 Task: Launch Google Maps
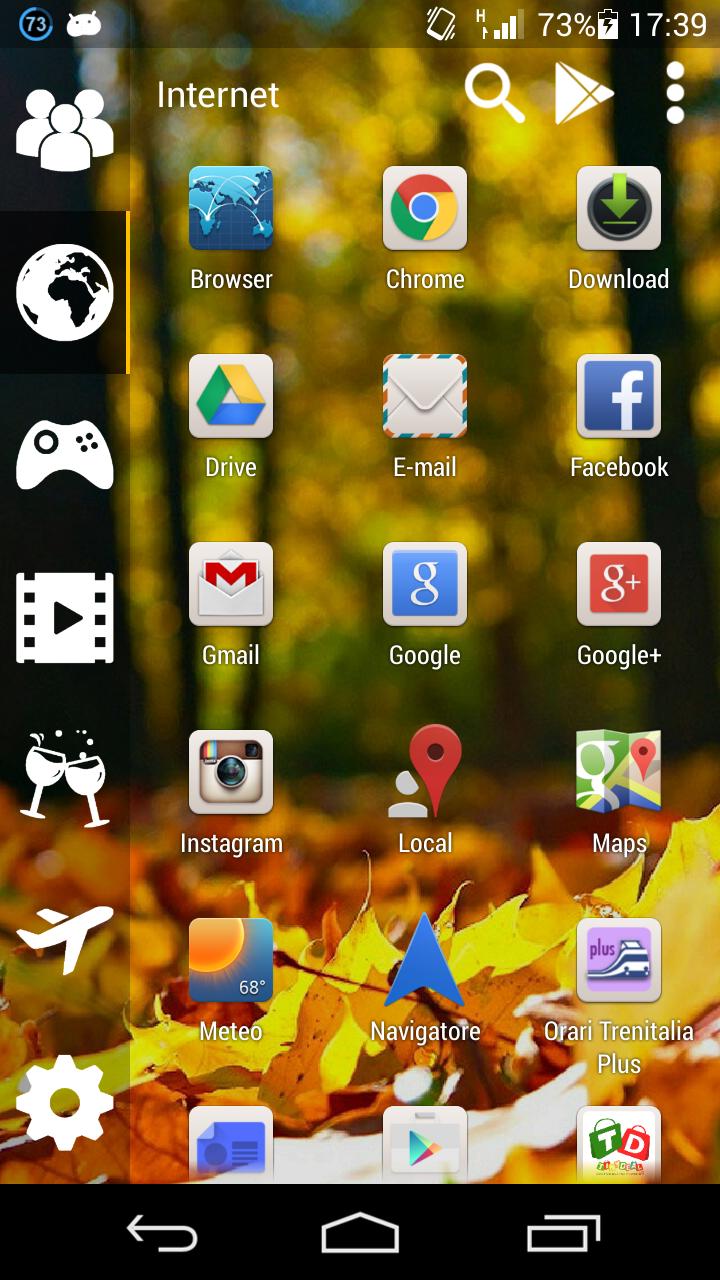[618, 772]
